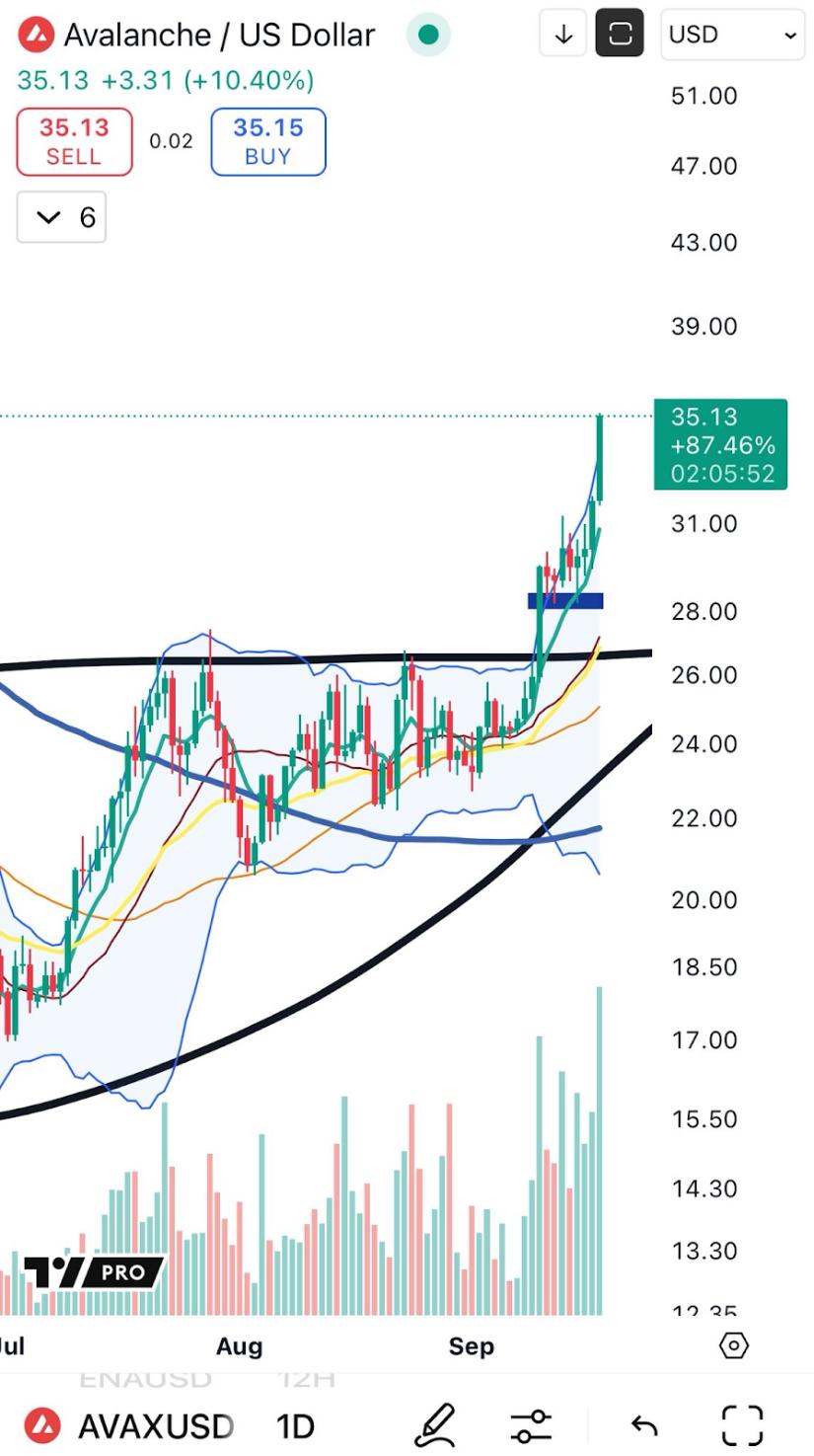Change the 1D chart interval
The width and height of the screenshot is (814, 1456).
click(295, 1426)
